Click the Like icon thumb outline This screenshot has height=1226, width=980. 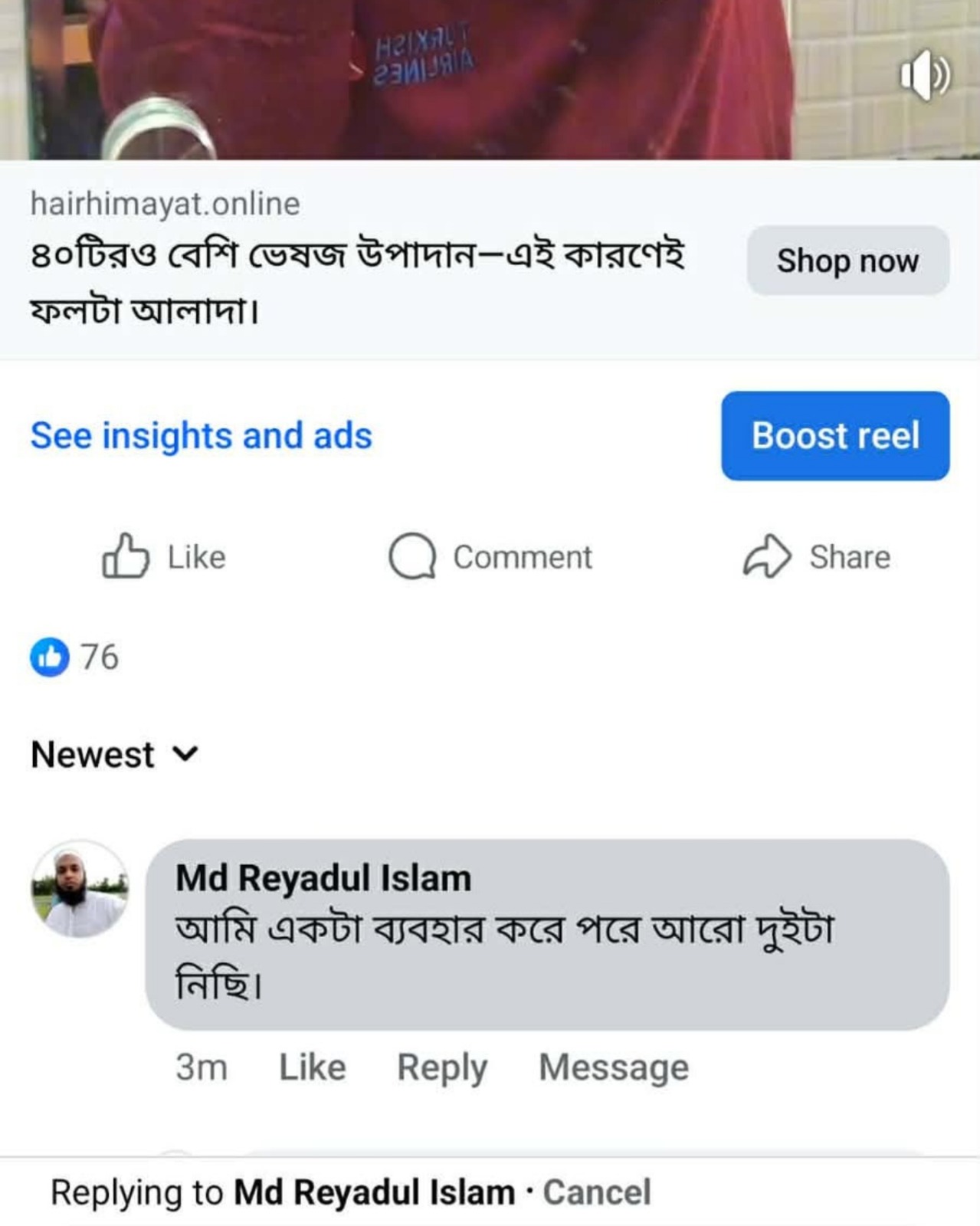[x=125, y=557]
